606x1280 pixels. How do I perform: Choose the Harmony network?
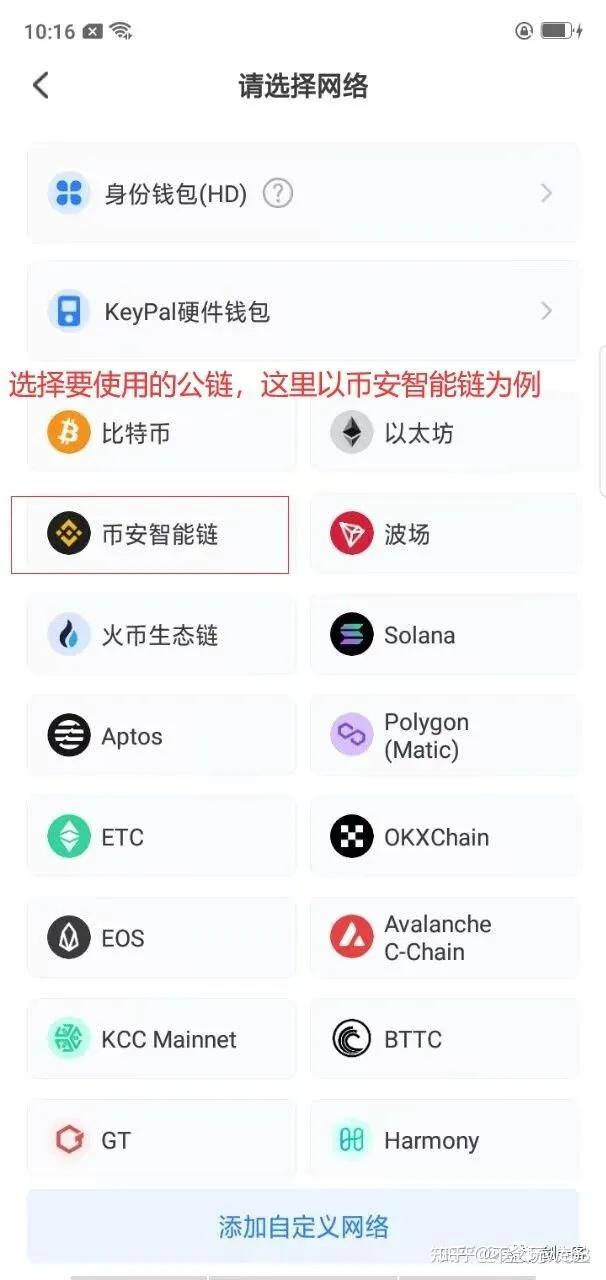444,1140
